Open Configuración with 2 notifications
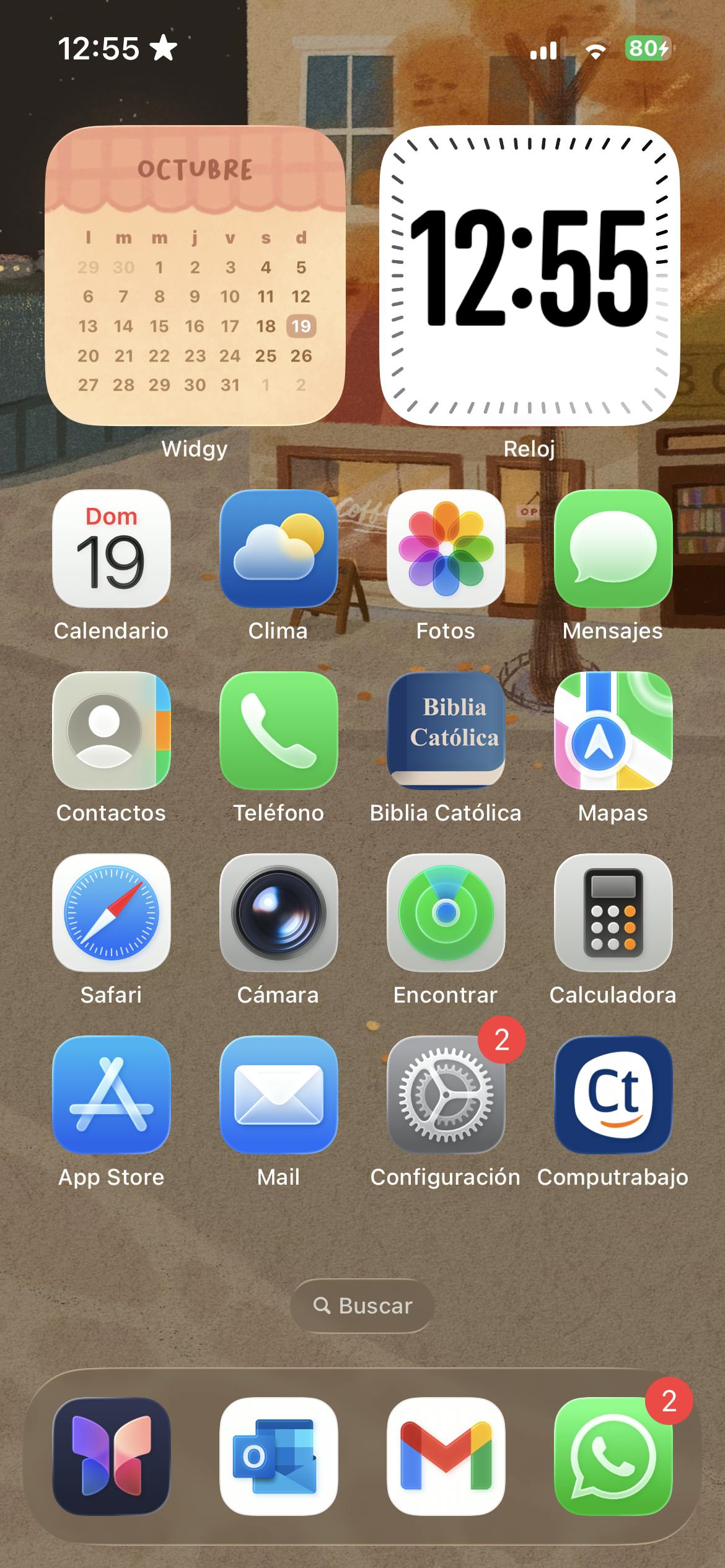725x1568 pixels. click(446, 1095)
